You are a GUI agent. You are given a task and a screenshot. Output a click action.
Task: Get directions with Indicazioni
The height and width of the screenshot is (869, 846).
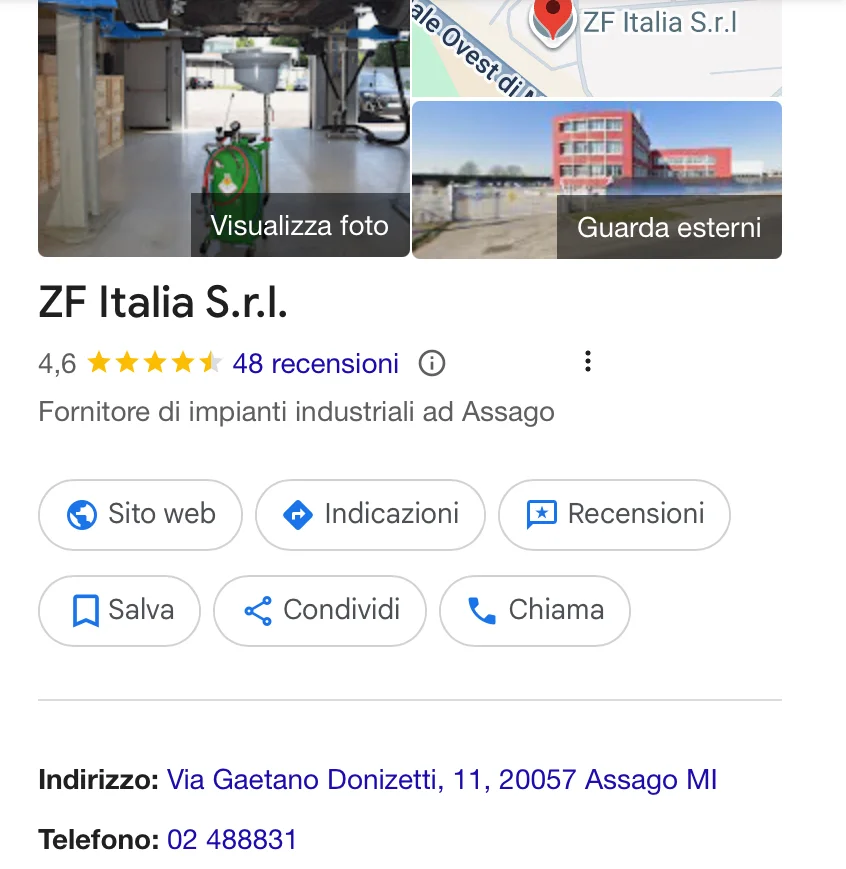coord(370,515)
